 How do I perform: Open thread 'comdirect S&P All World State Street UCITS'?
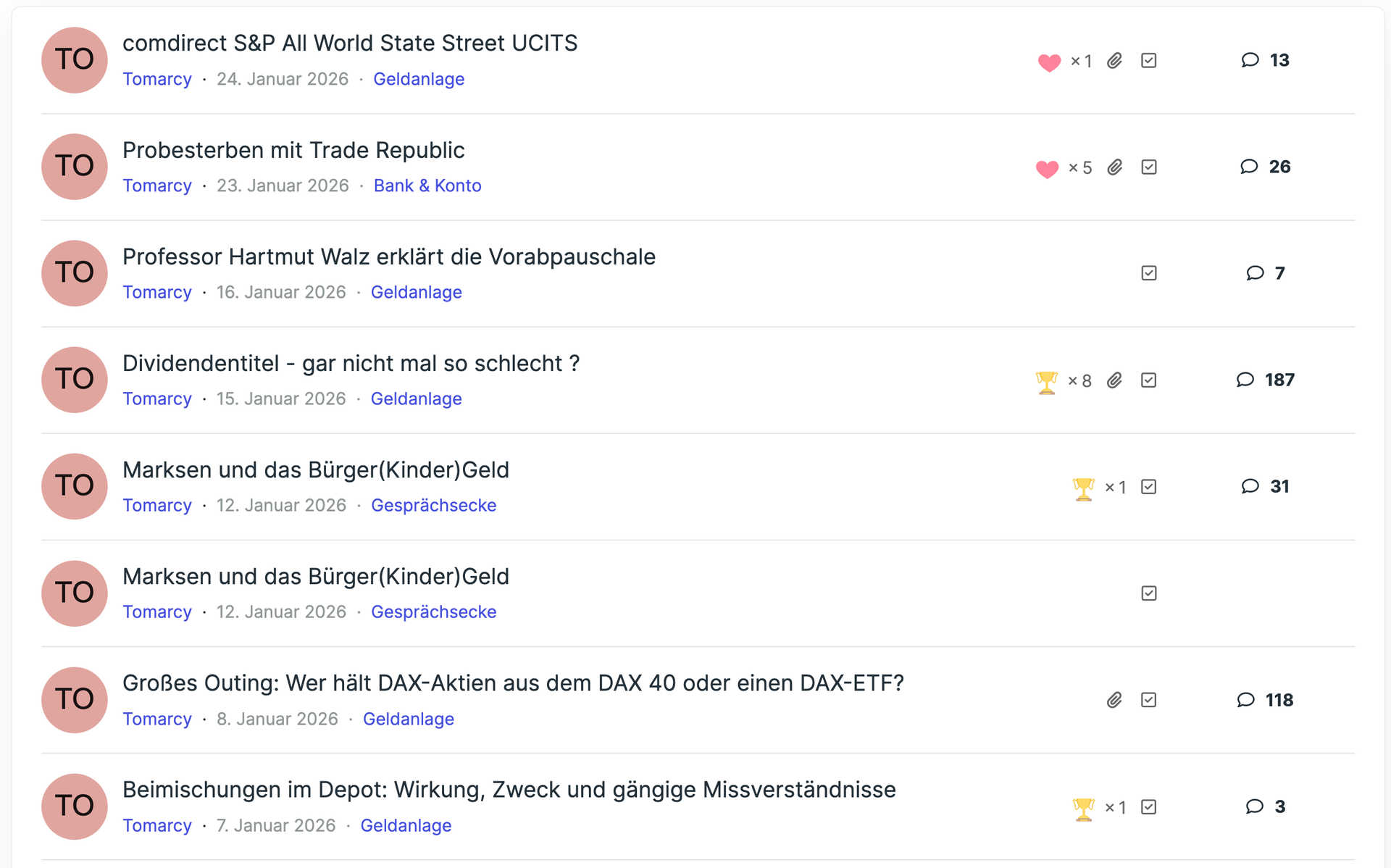tap(350, 43)
